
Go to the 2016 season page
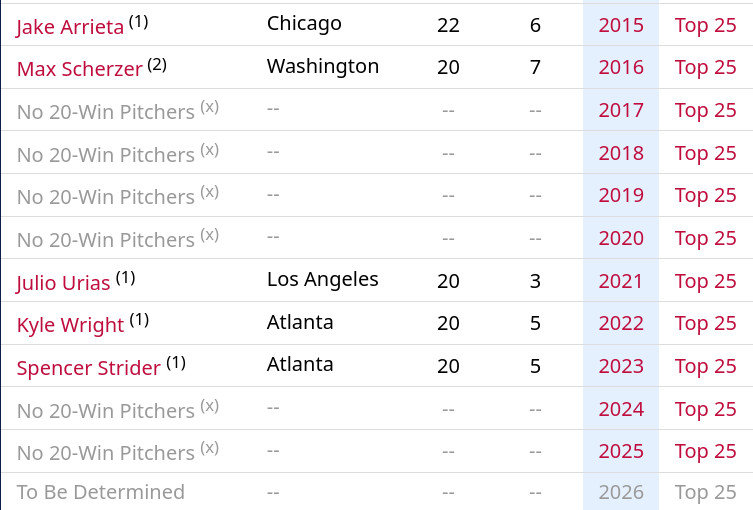621,67
